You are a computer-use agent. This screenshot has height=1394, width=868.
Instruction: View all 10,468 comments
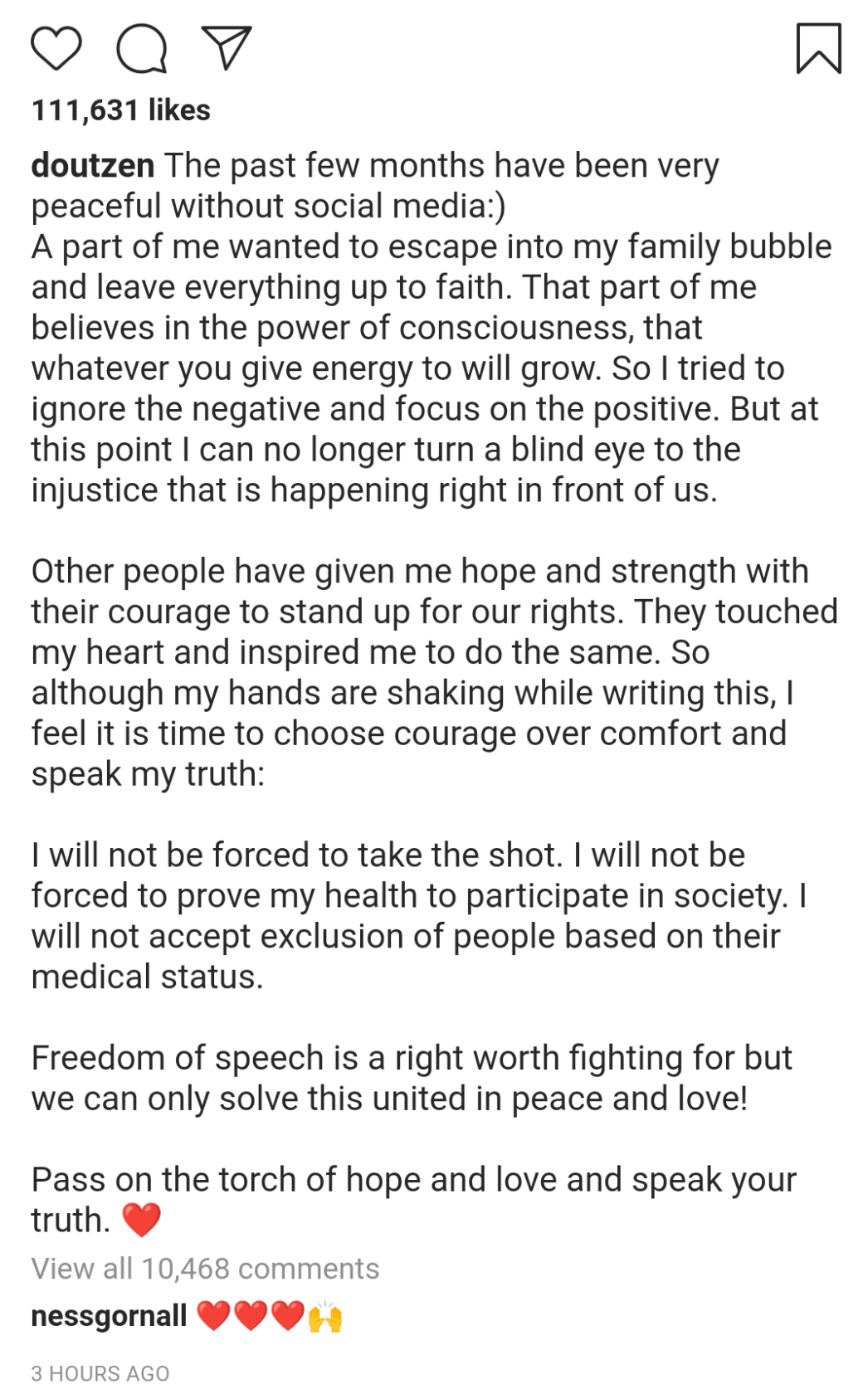pyautogui.click(x=205, y=1268)
